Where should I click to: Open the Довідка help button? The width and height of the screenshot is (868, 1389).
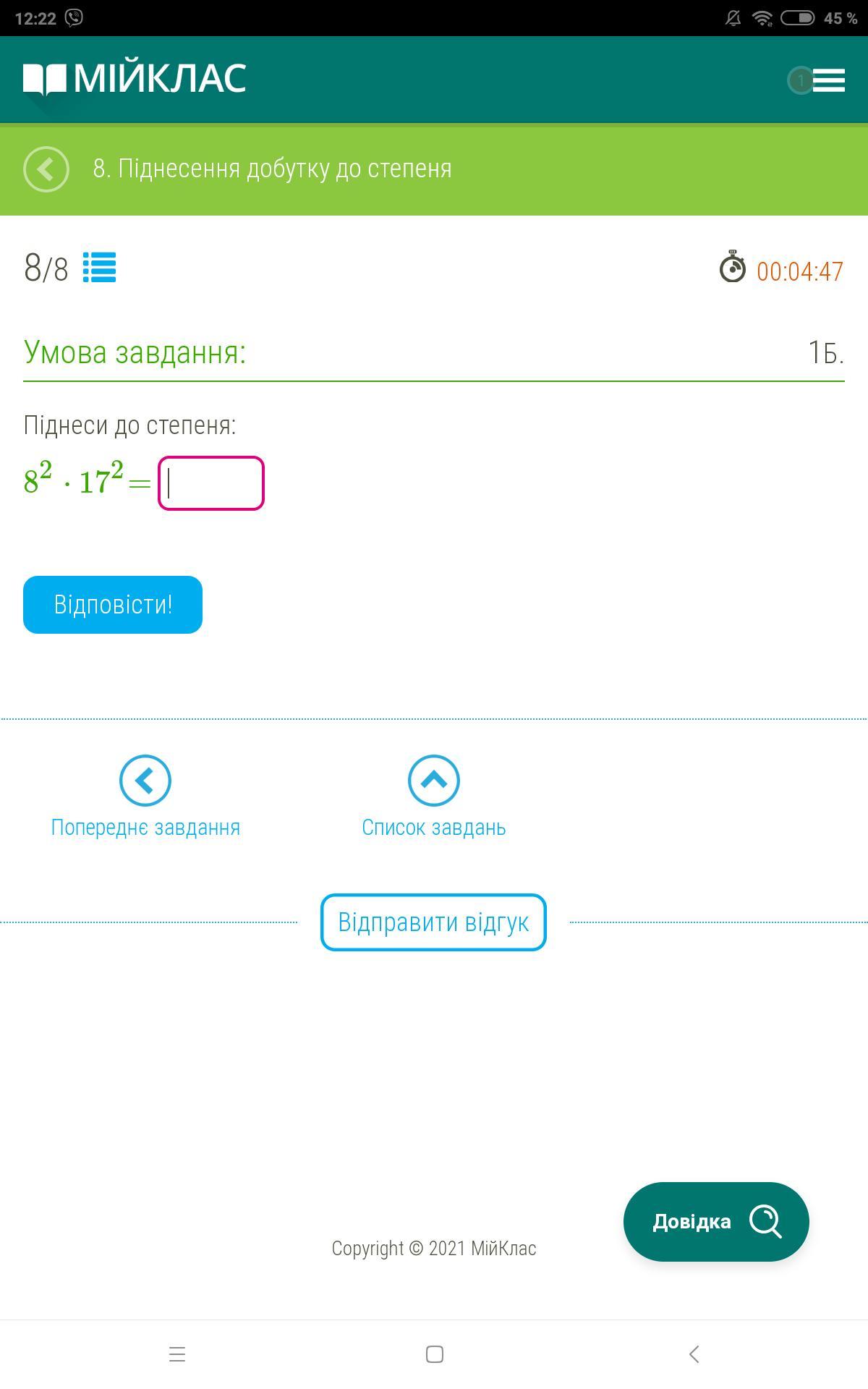716,1222
